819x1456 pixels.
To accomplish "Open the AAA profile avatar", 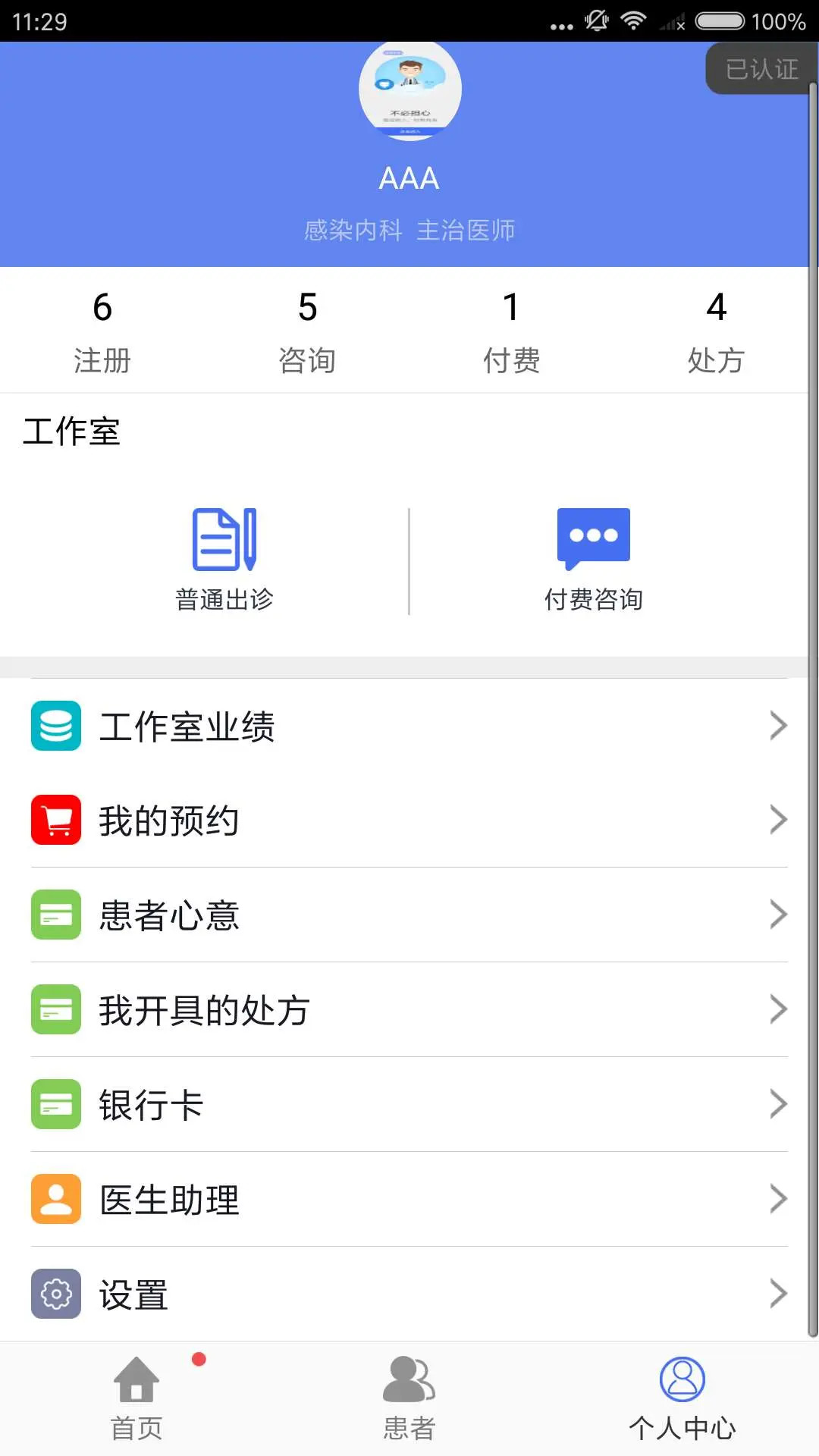I will [x=409, y=89].
